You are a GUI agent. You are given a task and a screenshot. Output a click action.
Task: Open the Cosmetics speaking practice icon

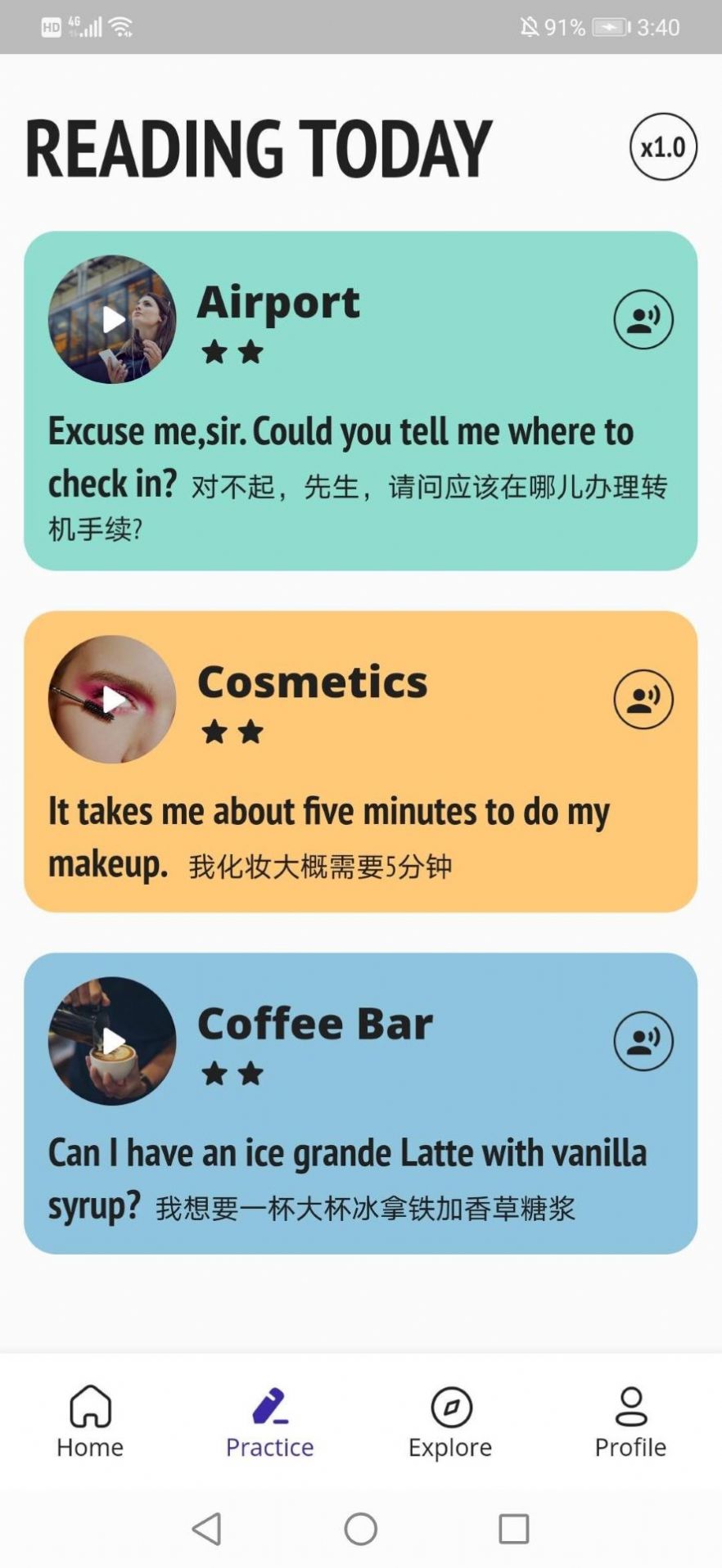643,699
